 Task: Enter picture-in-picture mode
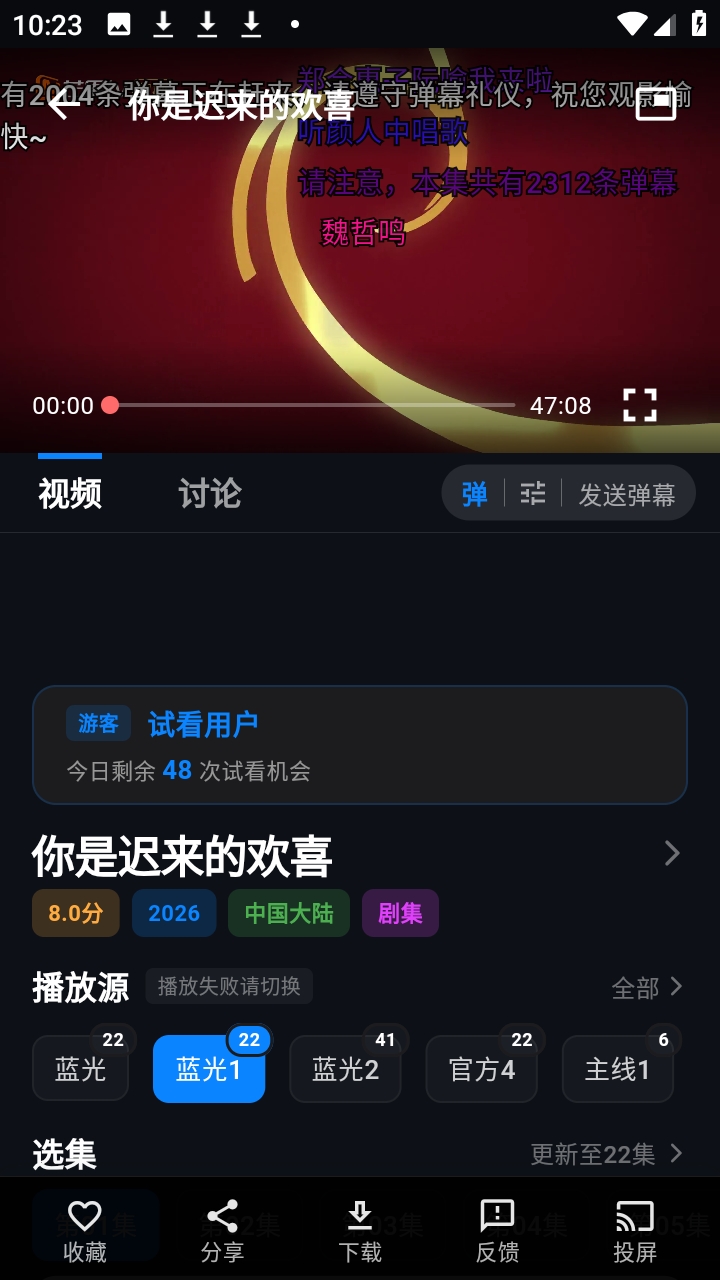pyautogui.click(x=656, y=103)
